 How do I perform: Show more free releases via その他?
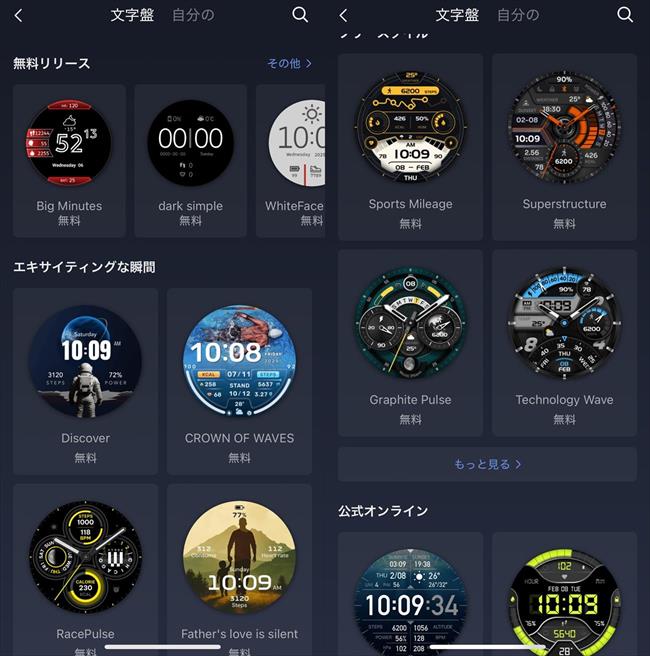click(289, 63)
